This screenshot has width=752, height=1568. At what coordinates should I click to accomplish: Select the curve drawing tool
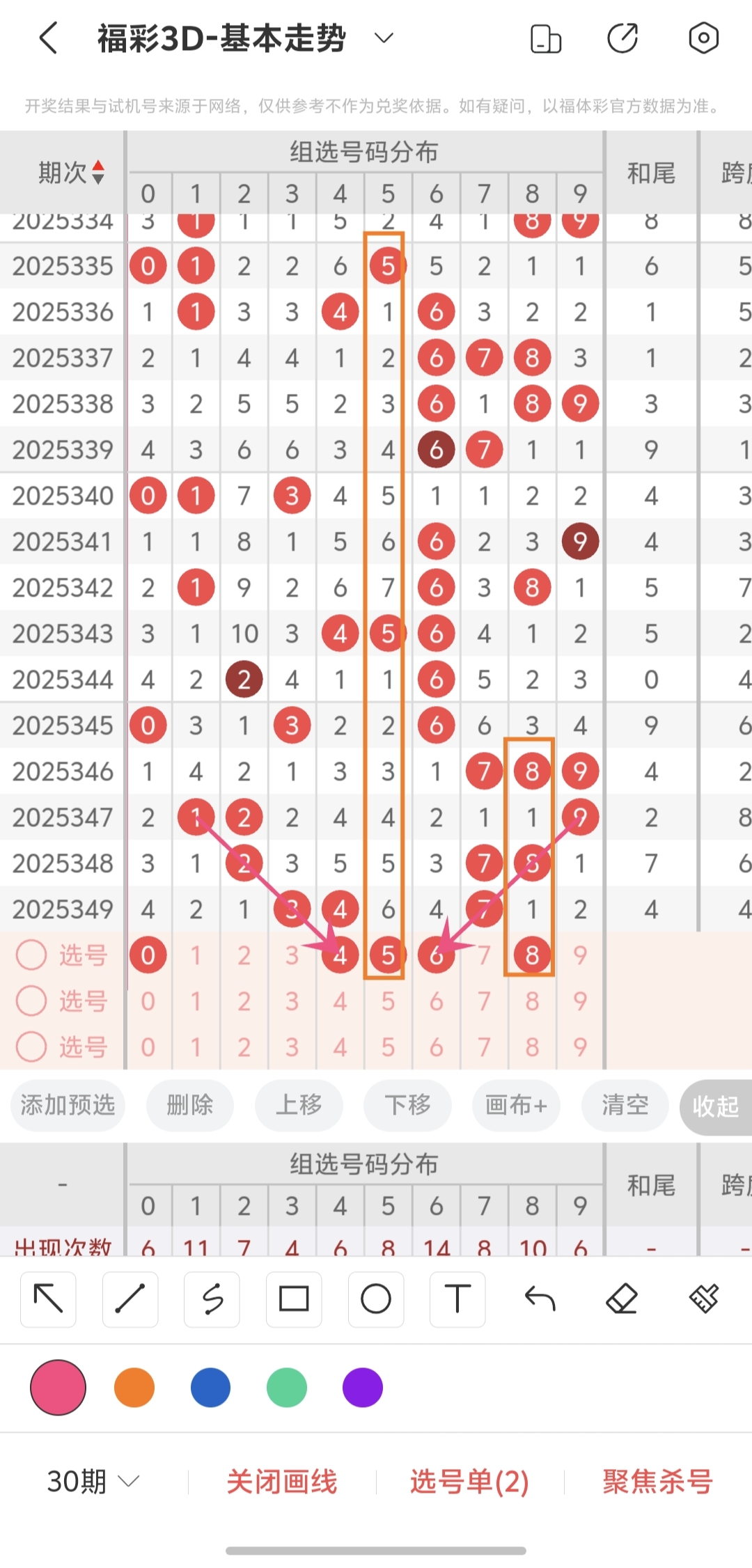[212, 1299]
